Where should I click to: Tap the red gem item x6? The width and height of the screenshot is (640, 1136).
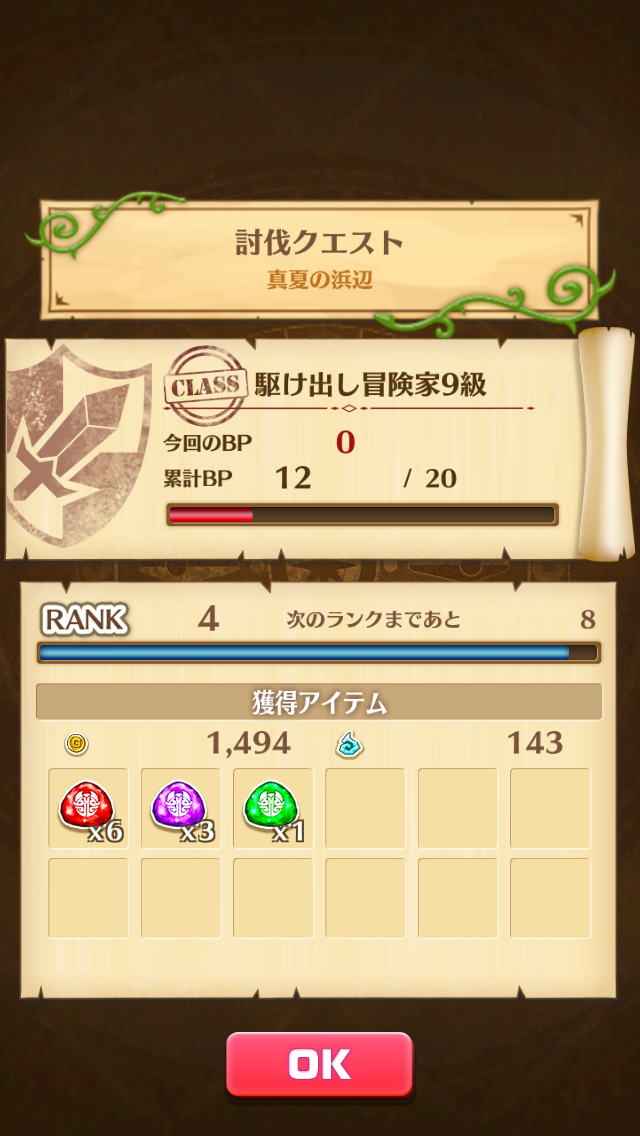88,808
